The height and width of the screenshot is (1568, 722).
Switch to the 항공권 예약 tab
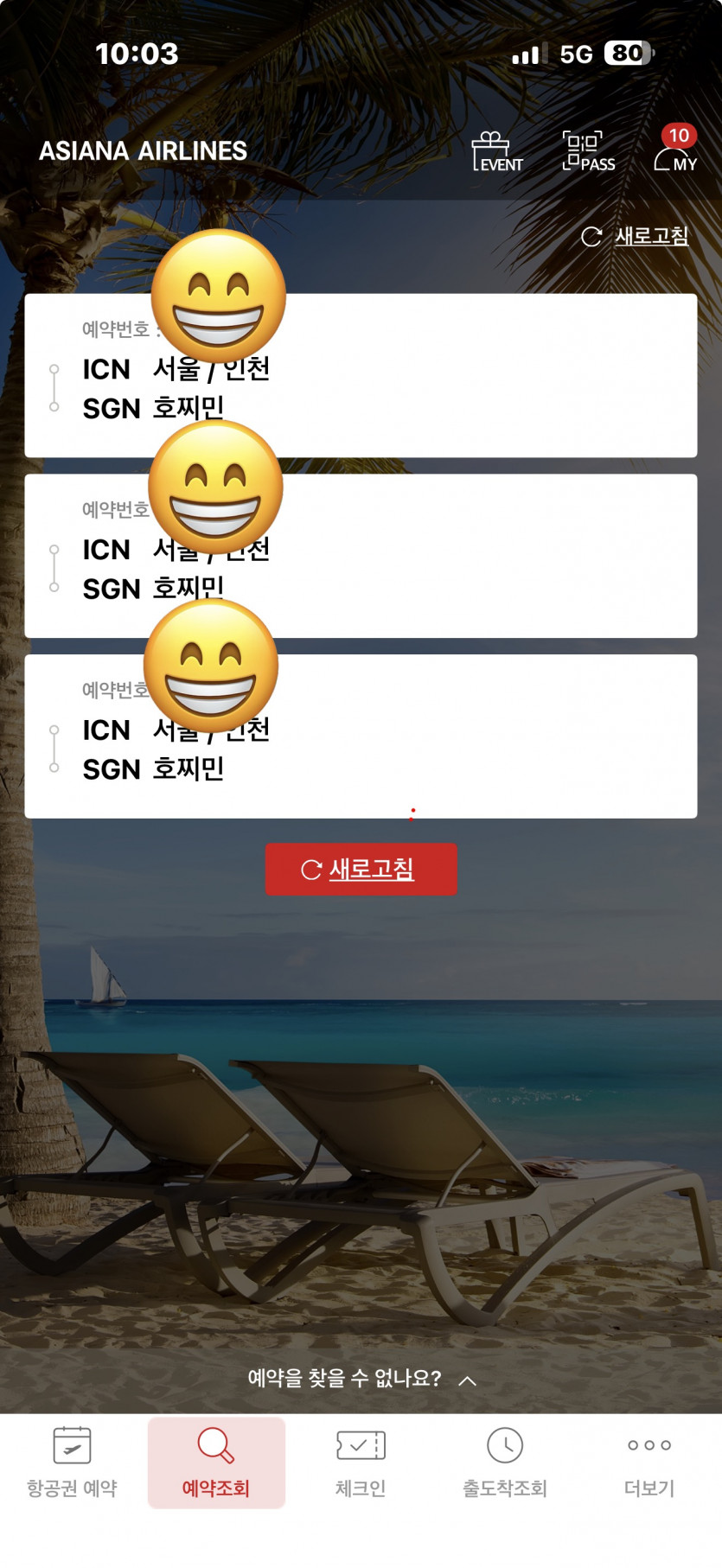click(72, 1463)
